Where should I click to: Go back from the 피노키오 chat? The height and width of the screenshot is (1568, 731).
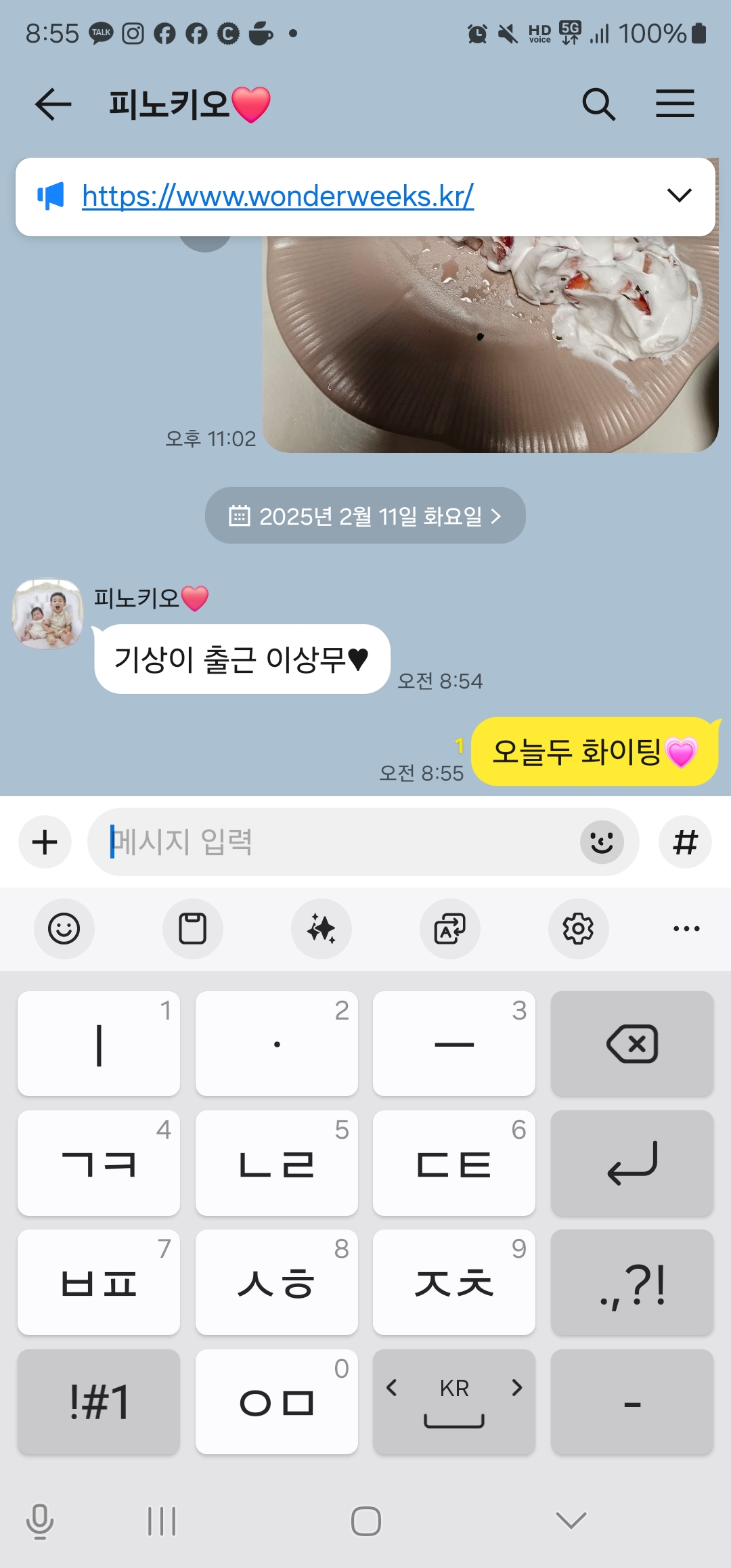tap(53, 104)
